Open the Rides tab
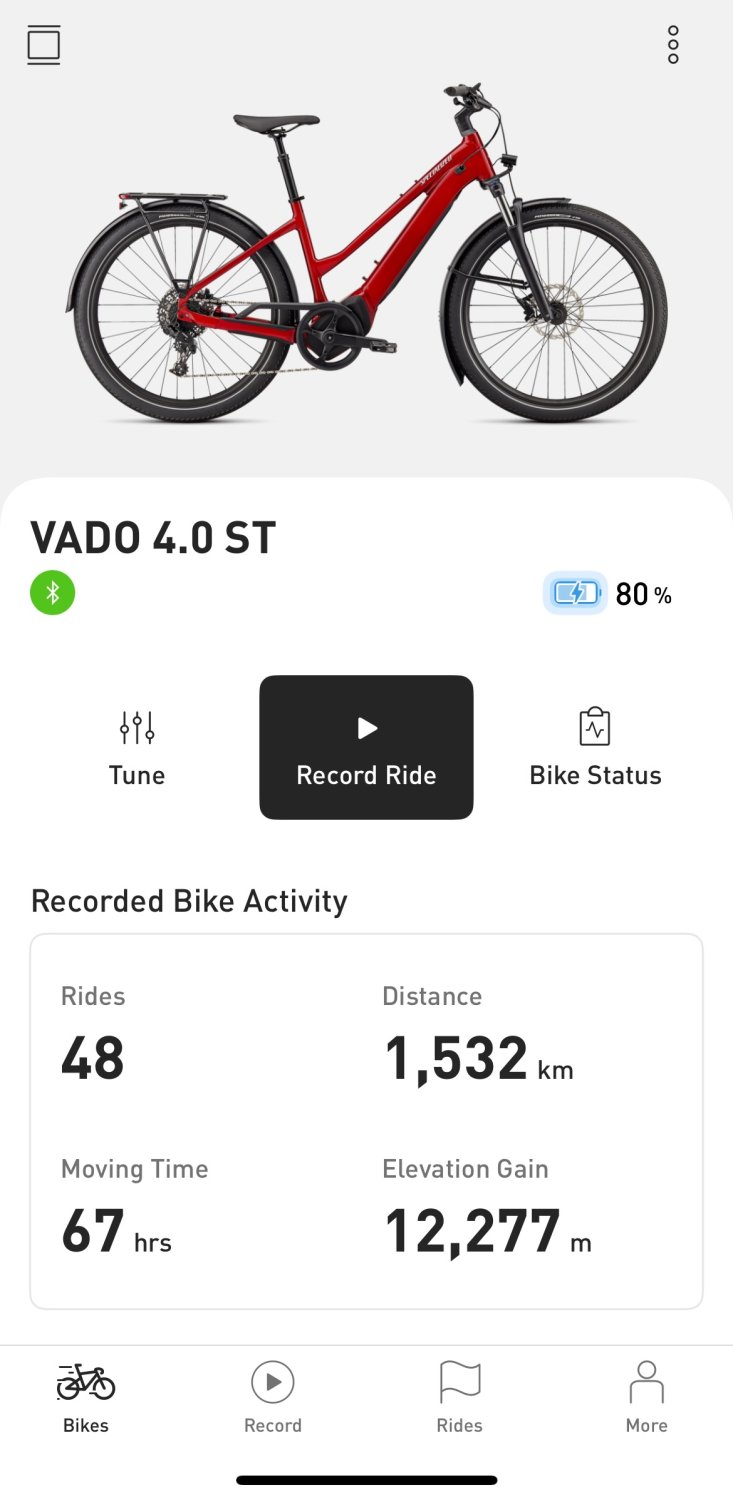733x1500 pixels. 460,1397
